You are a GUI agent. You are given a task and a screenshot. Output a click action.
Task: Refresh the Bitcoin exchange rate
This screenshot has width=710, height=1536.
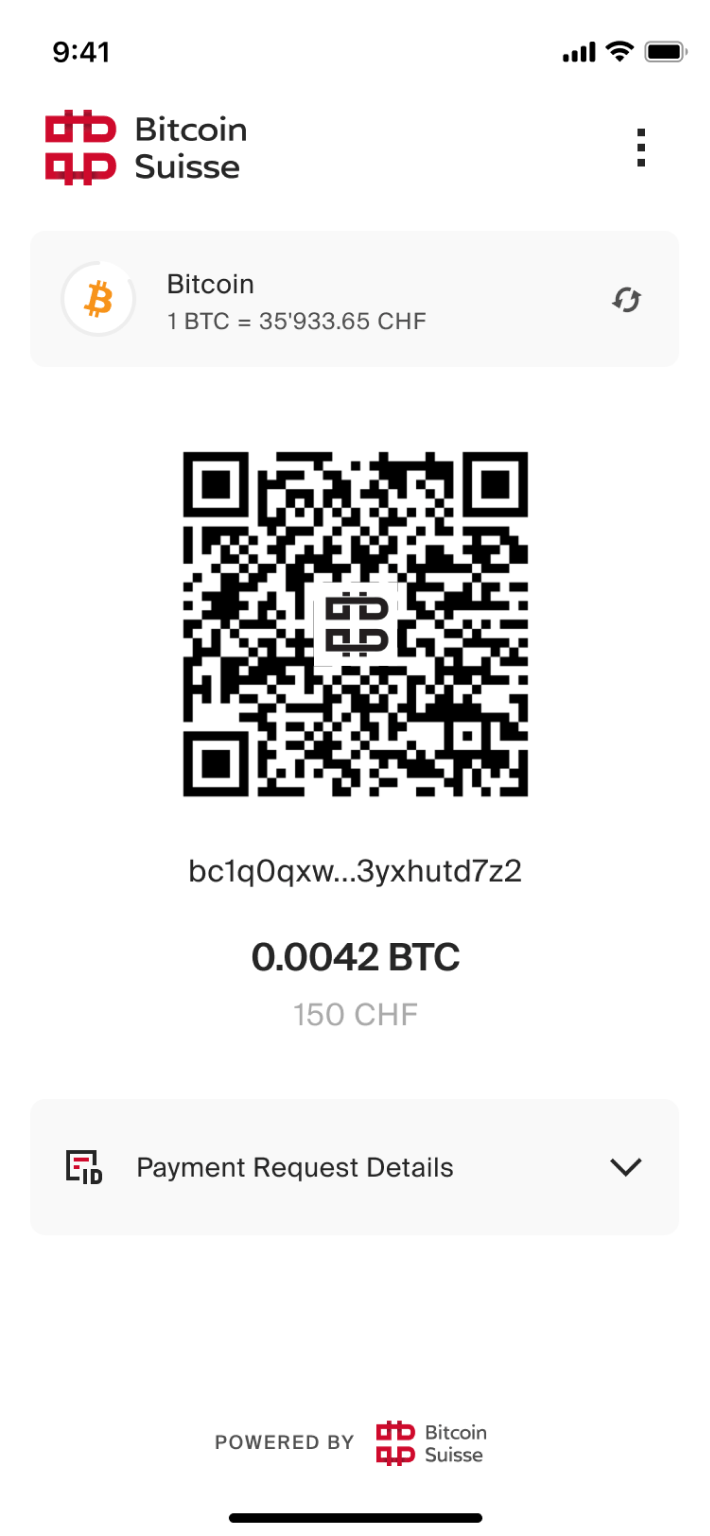(x=627, y=299)
